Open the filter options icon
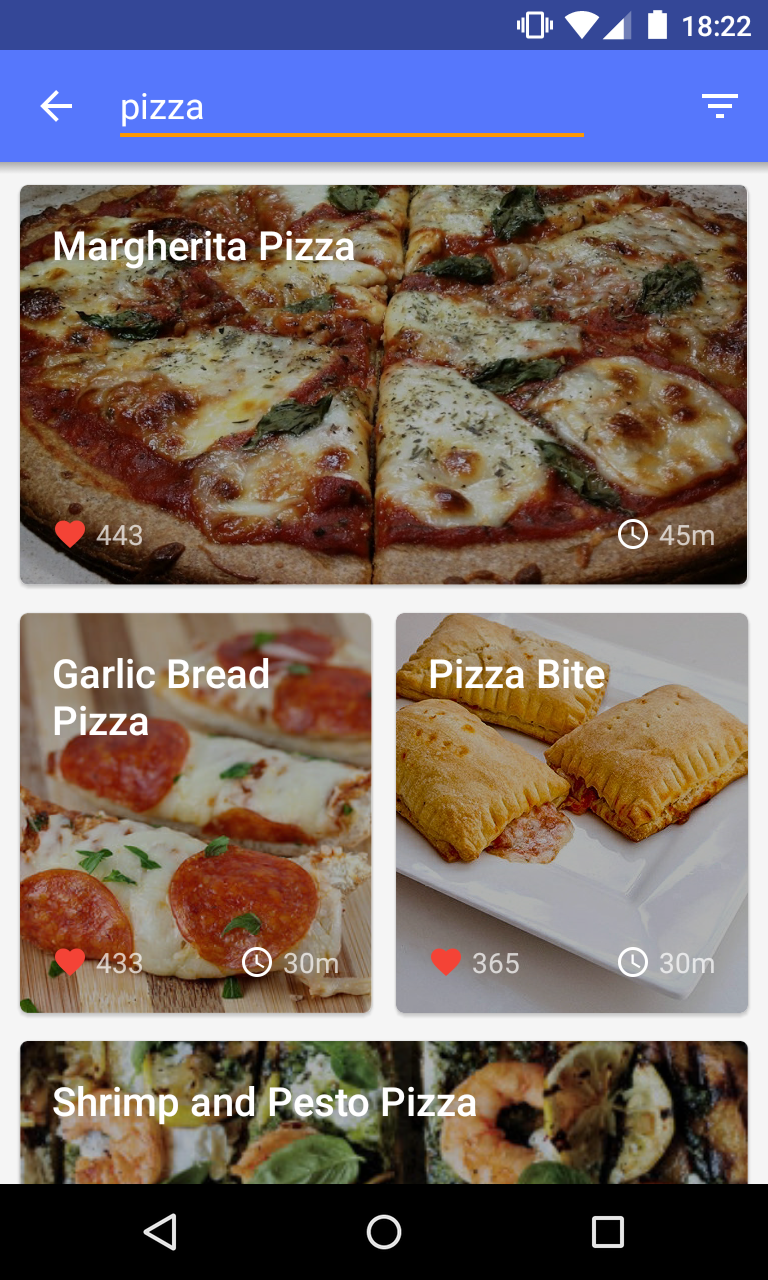The width and height of the screenshot is (768, 1280). [719, 106]
